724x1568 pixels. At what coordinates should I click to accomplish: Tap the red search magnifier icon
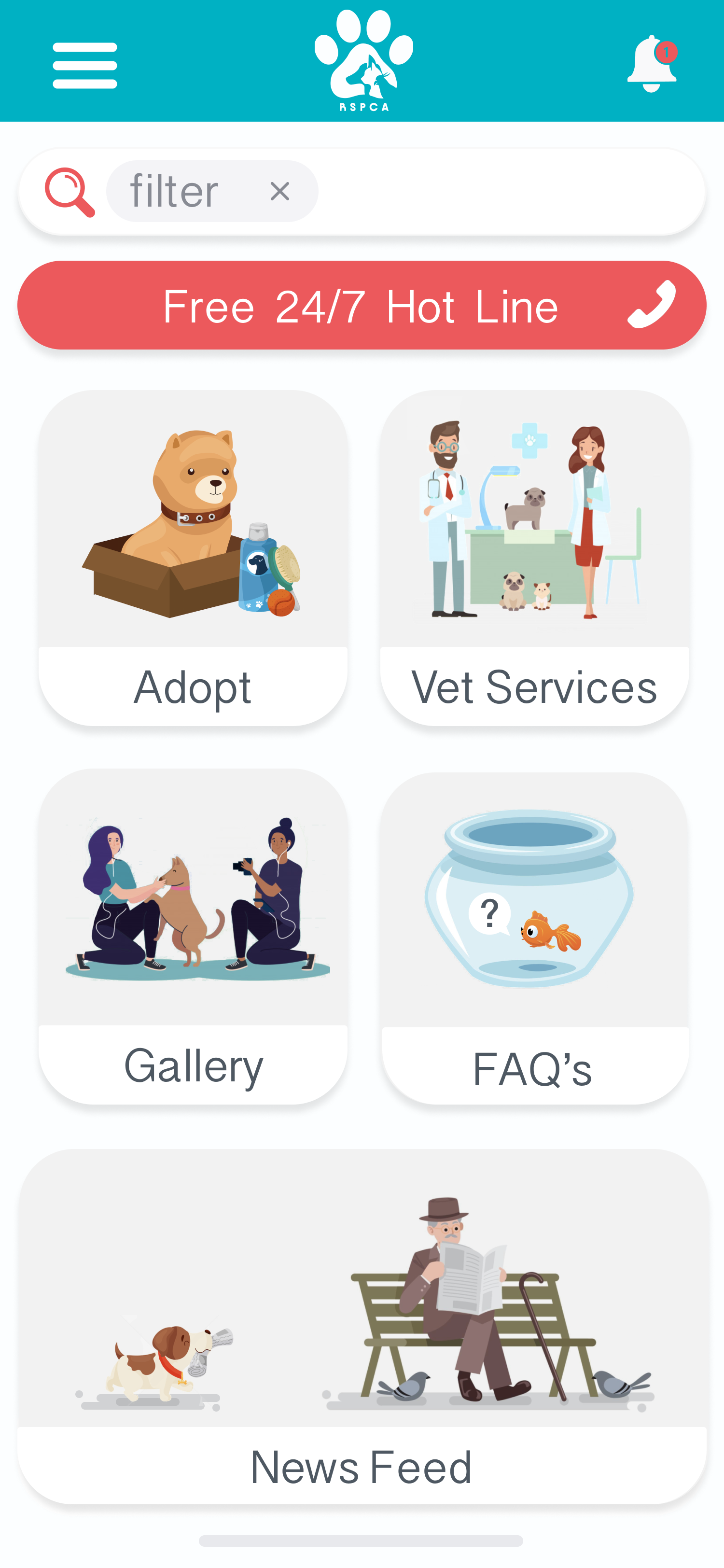(70, 192)
